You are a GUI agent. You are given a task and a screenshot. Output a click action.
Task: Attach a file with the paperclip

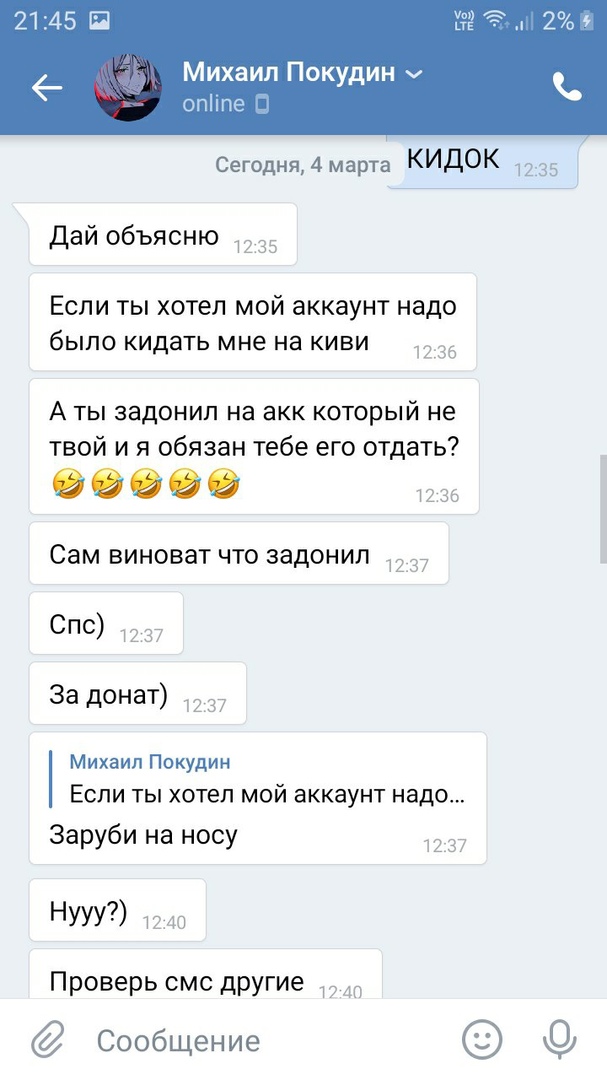[x=47, y=1040]
